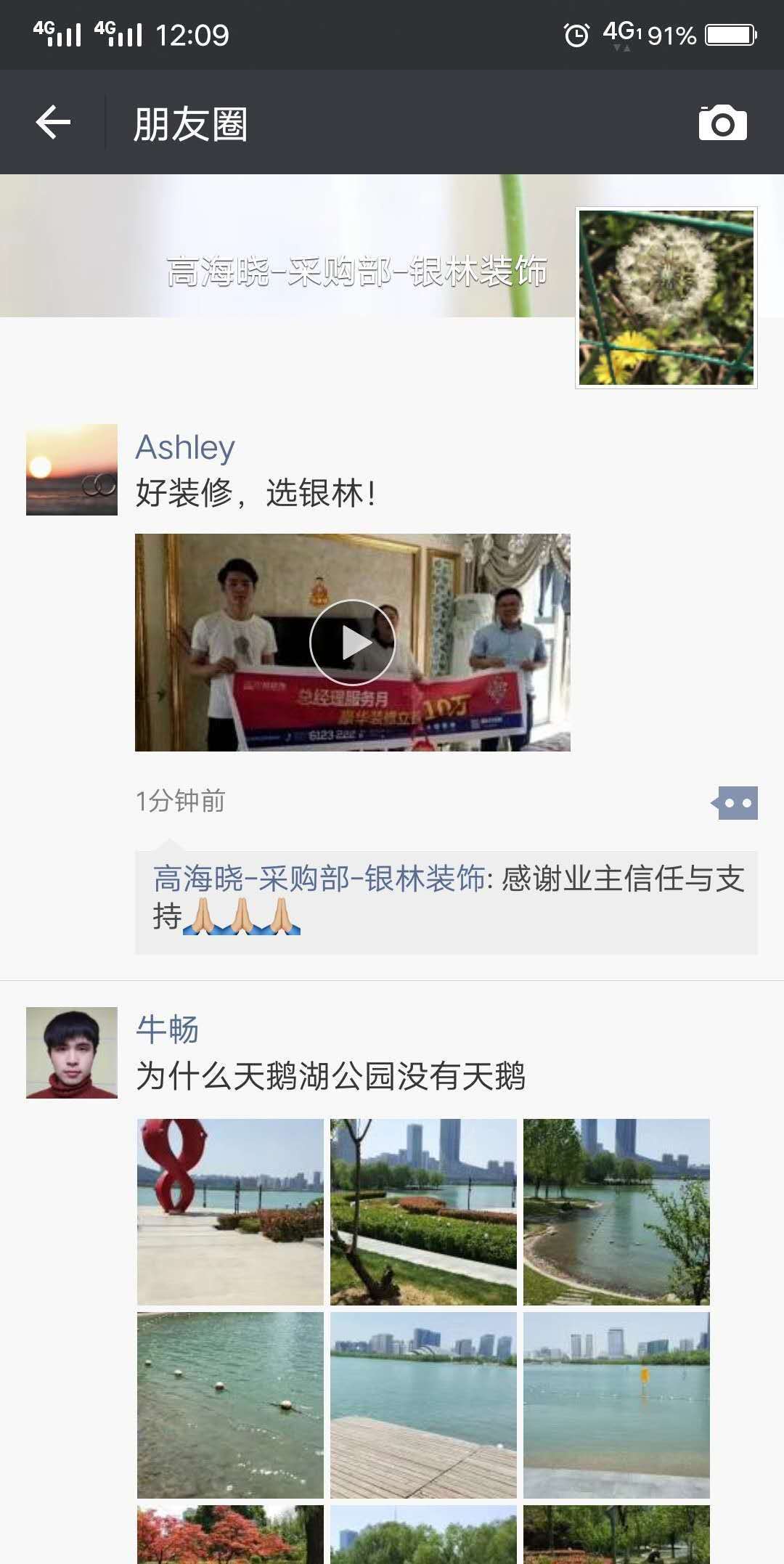View 牛畅's photo of the wooden deck

click(423, 1404)
